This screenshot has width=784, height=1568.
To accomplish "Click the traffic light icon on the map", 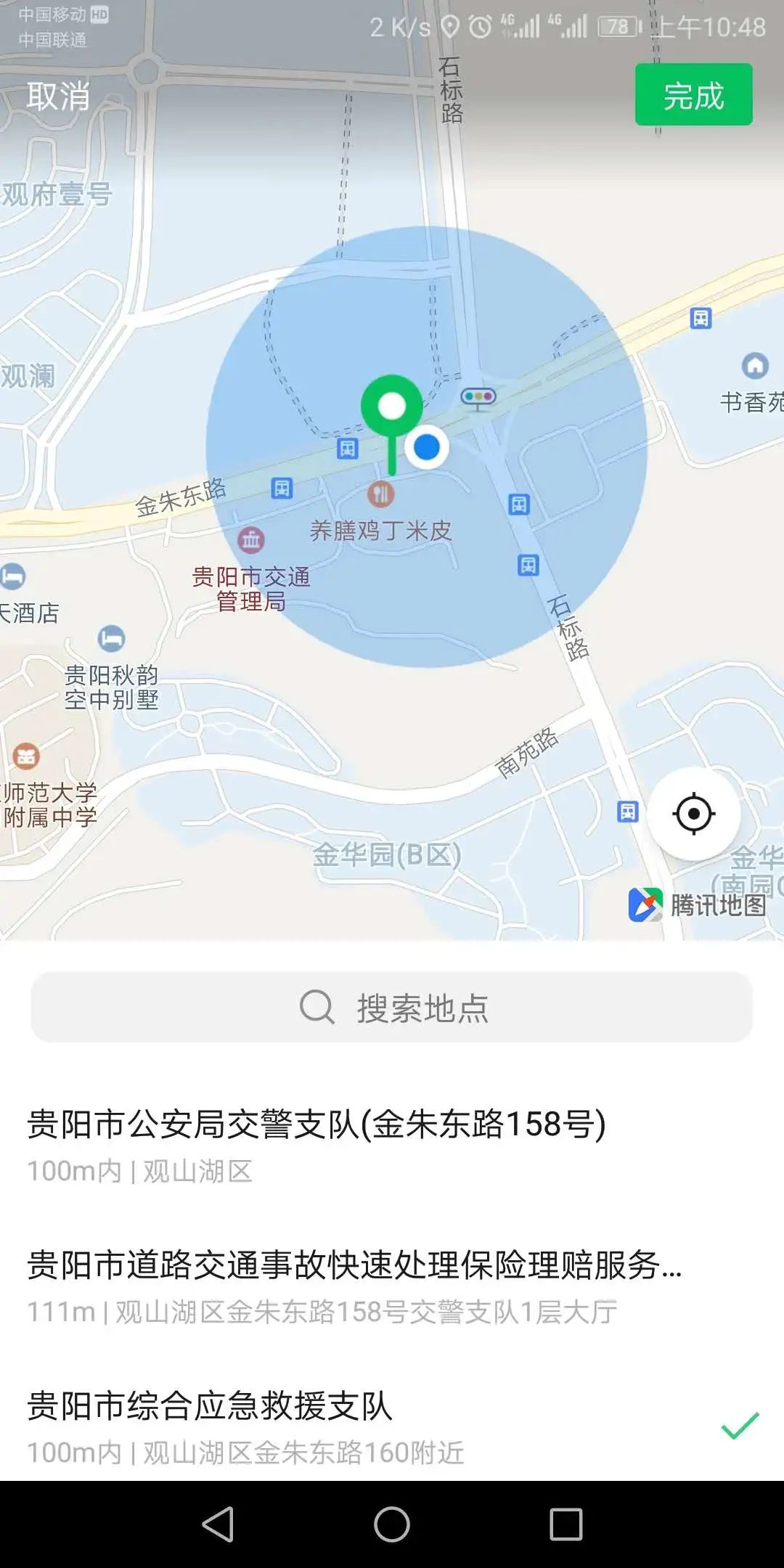I will (478, 396).
